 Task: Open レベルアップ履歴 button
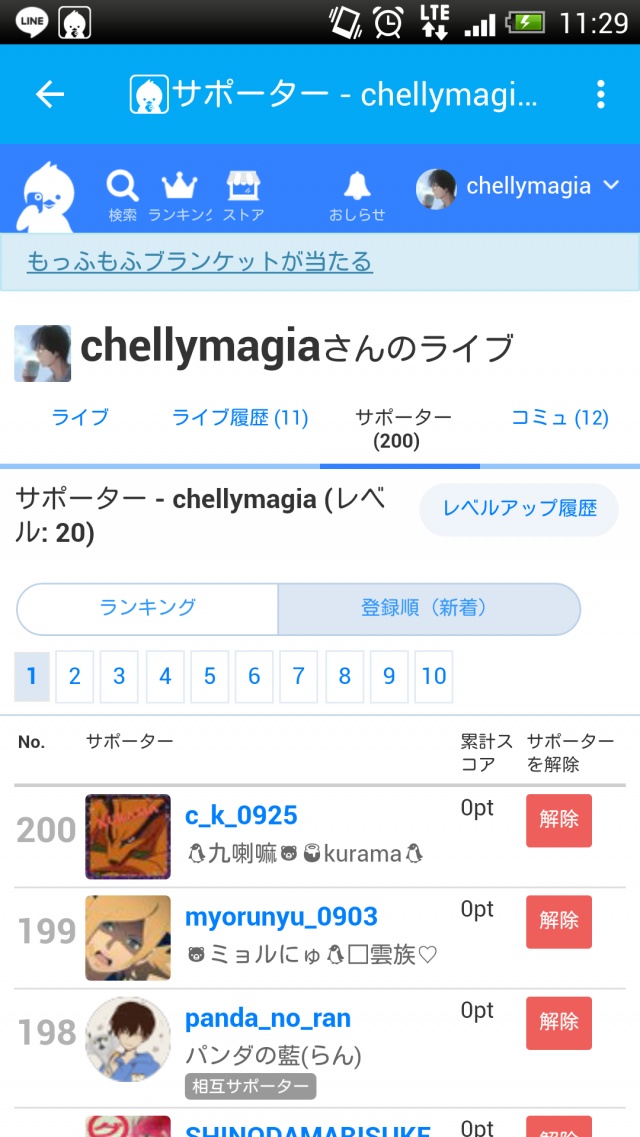[x=519, y=508]
